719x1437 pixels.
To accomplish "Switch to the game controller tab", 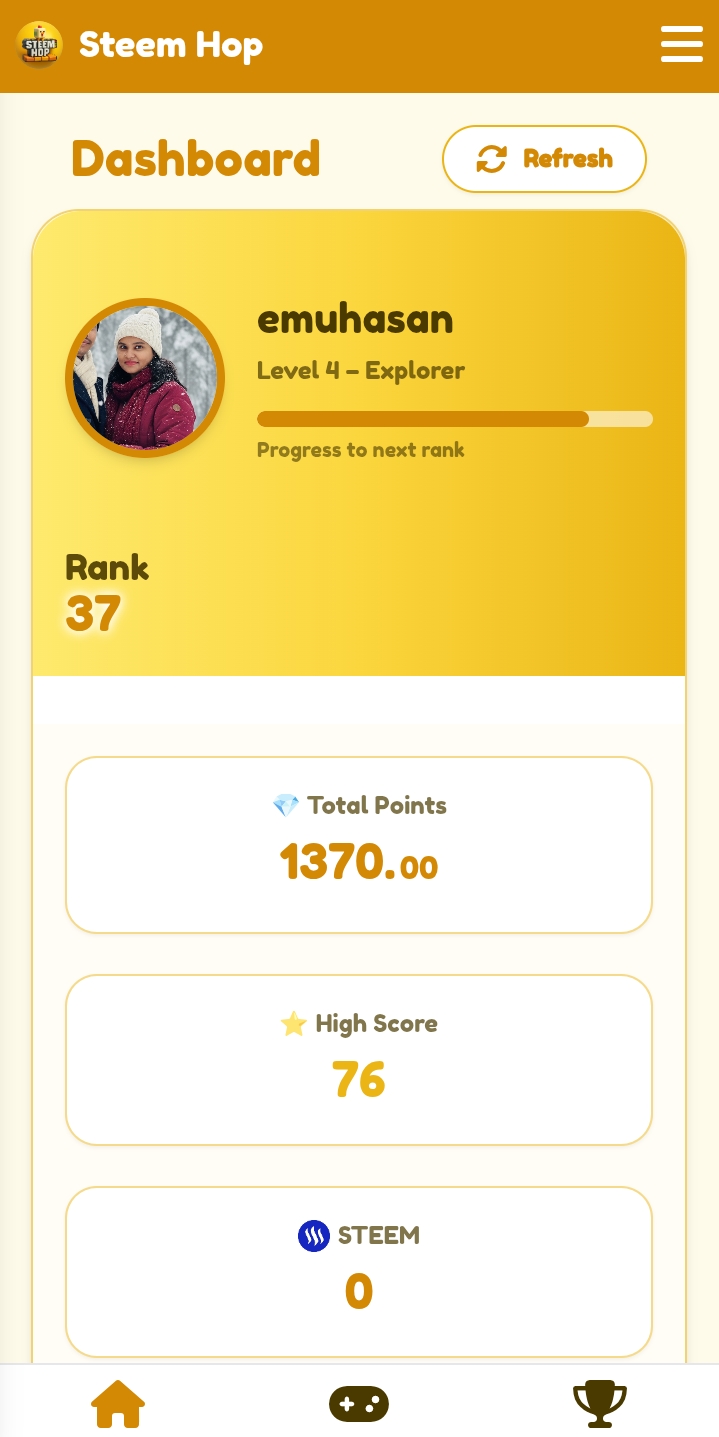I will pyautogui.click(x=359, y=1404).
